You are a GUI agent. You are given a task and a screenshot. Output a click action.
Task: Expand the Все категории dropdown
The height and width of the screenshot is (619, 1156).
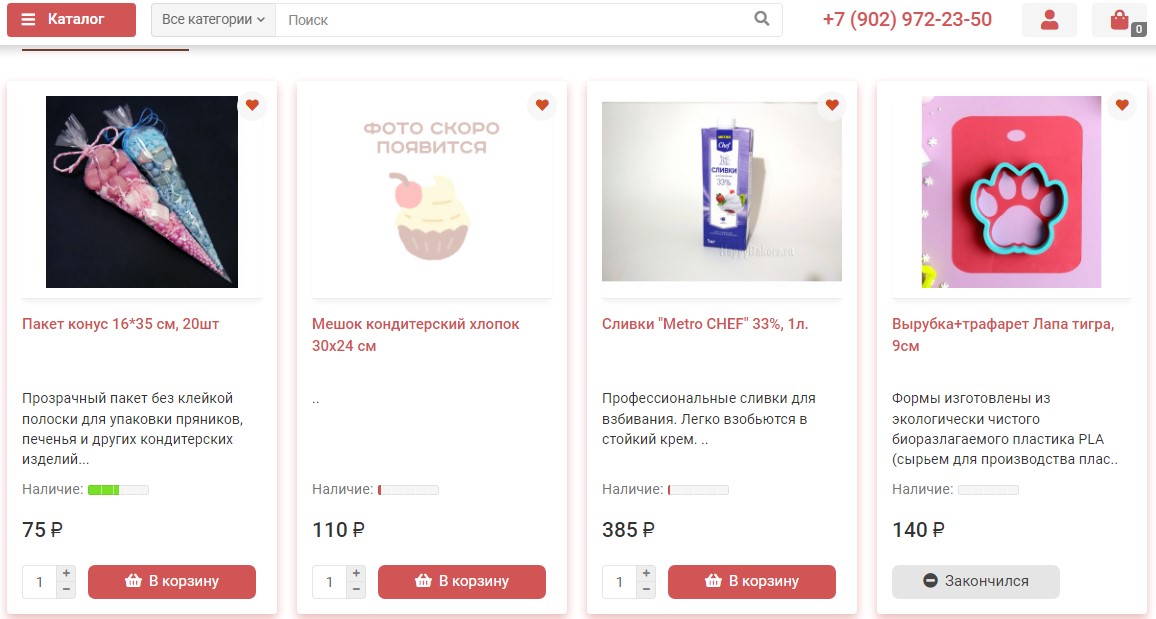pyautogui.click(x=213, y=20)
